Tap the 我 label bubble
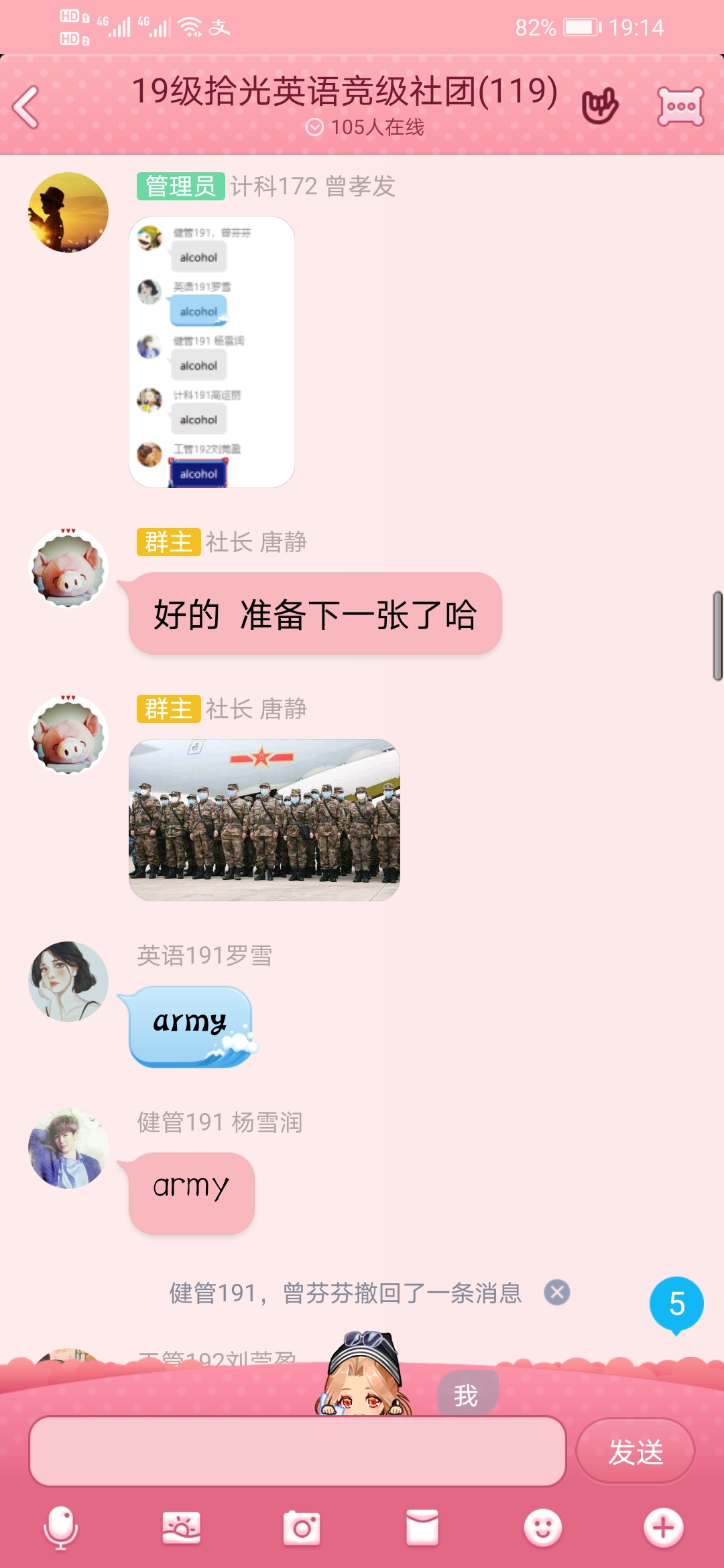The width and height of the screenshot is (724, 1568). [x=467, y=1395]
